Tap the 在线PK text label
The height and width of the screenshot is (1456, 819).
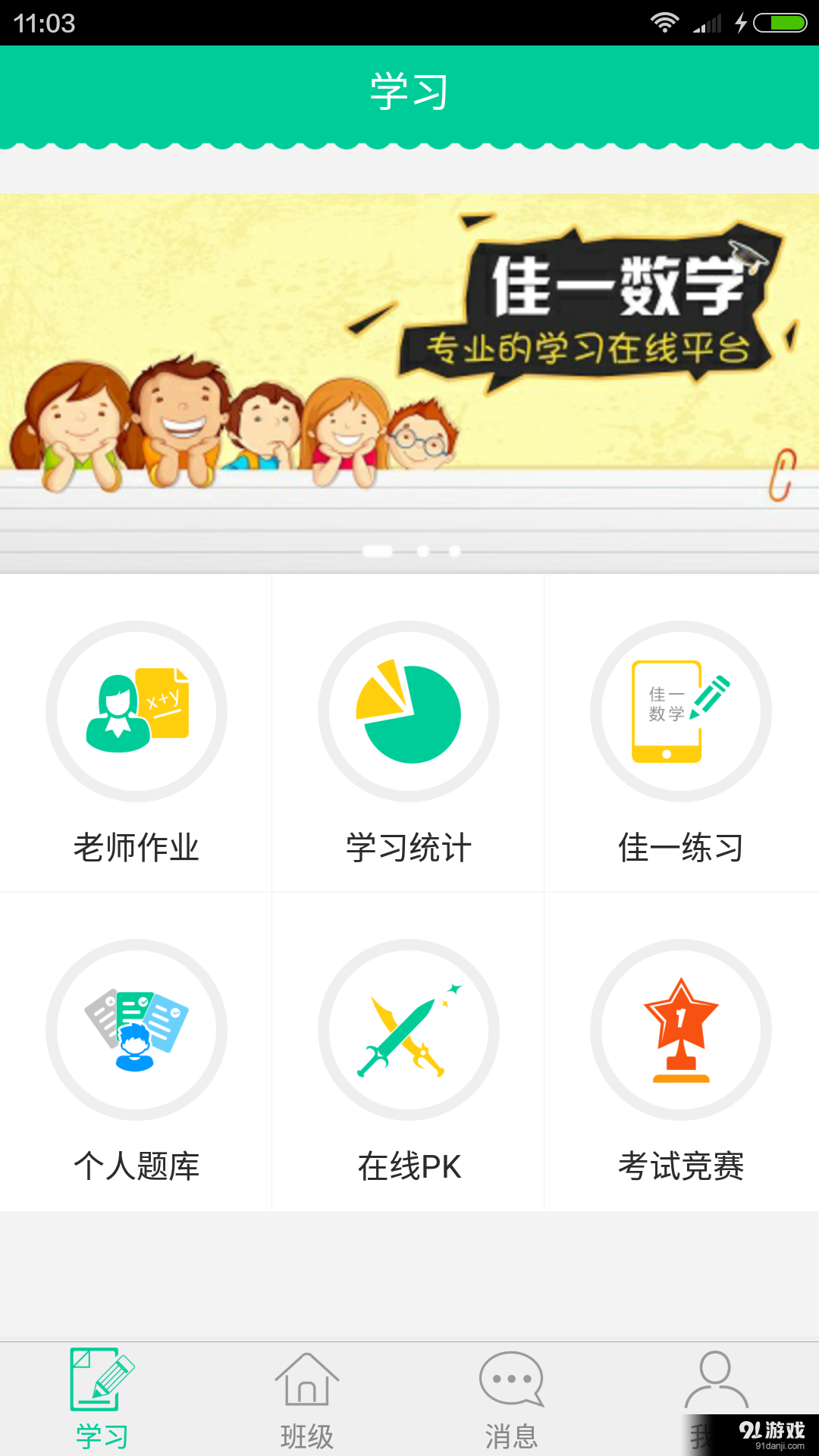click(408, 1168)
